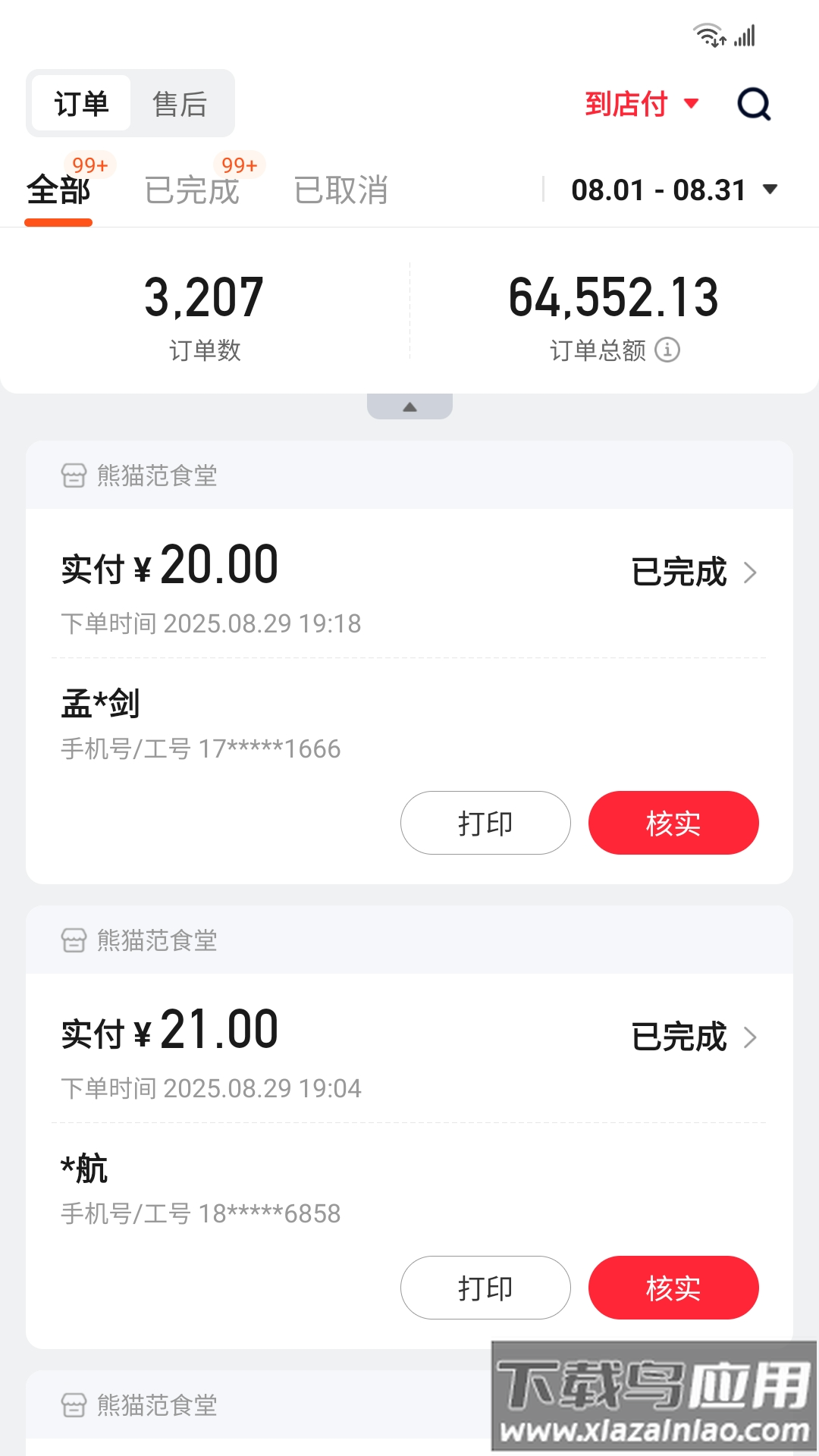Image resolution: width=819 pixels, height=1456 pixels.
Task: Select the 订单 segment
Action: pyautogui.click(x=81, y=104)
